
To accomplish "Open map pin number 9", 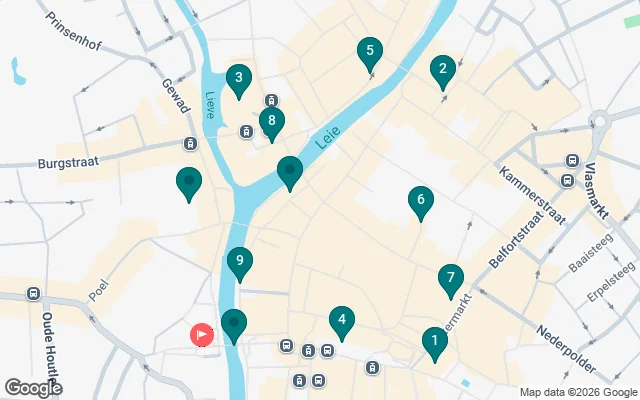I will click(239, 264).
